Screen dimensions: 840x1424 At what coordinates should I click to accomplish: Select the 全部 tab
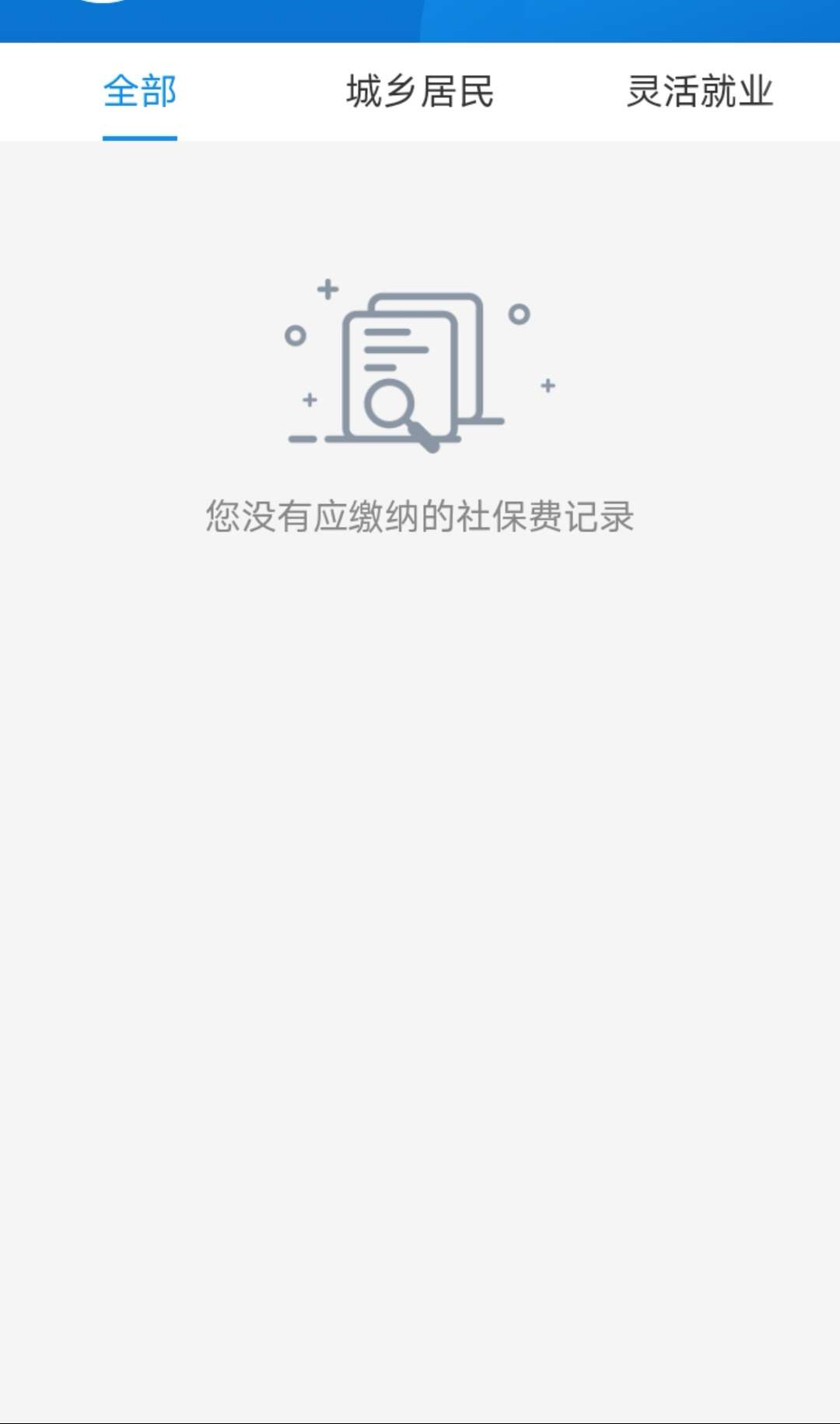140,92
